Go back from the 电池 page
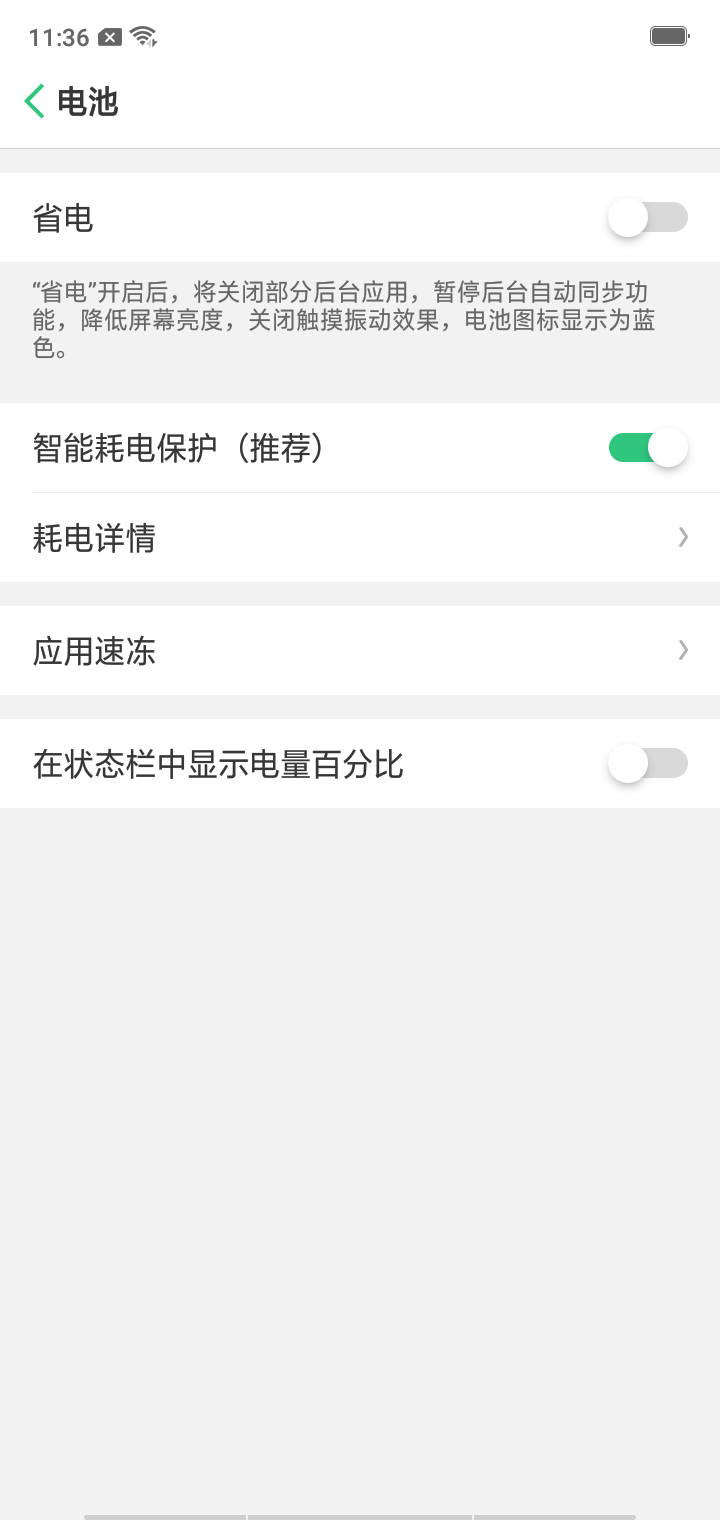Screen dimensions: 720x1520 coord(35,101)
